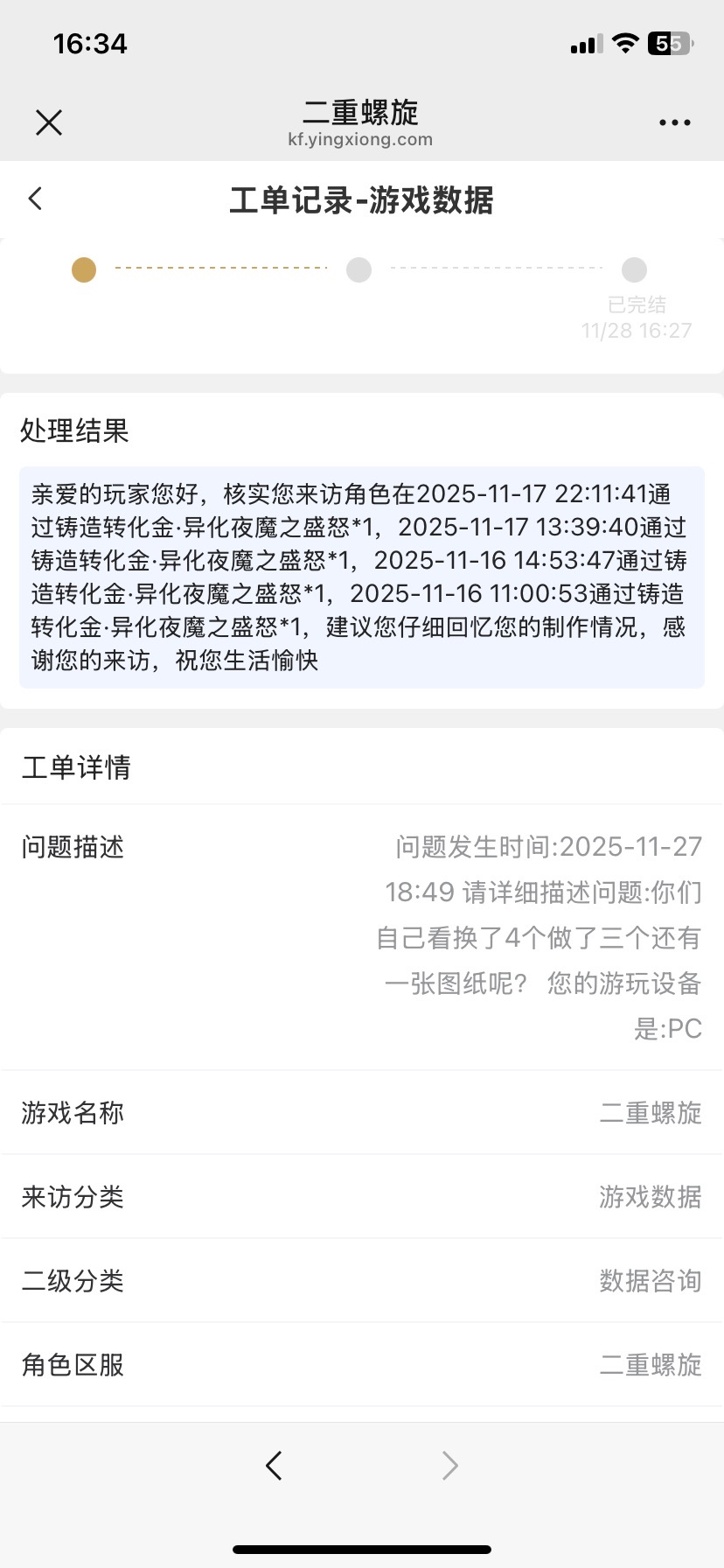Go back from 工单记录-游戏数据 page
This screenshot has width=724, height=1568.
pos(36,199)
